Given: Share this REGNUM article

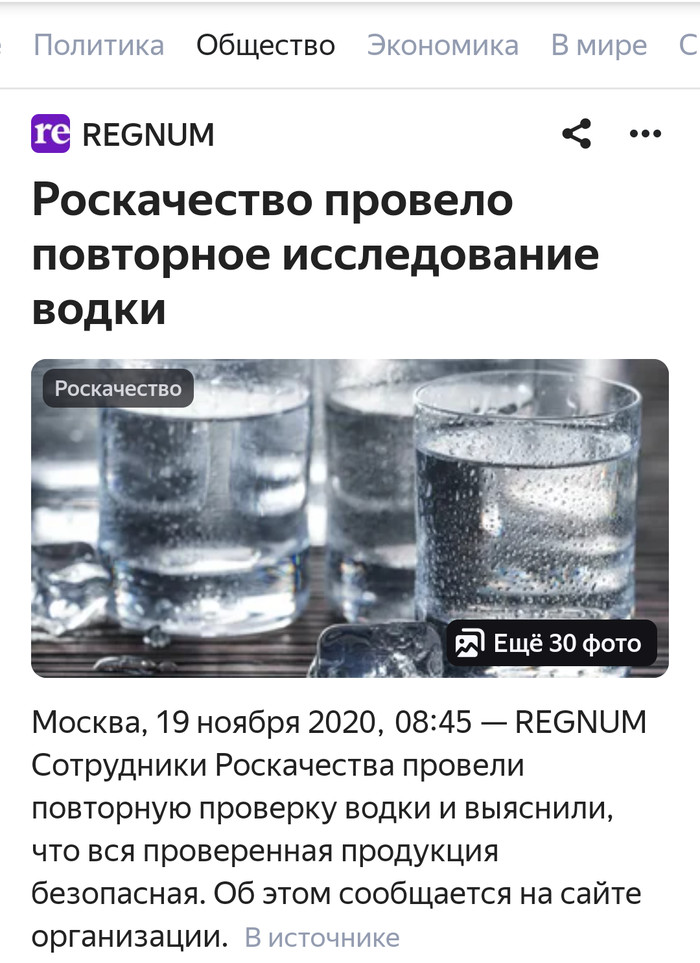Looking at the screenshot, I should point(576,134).
